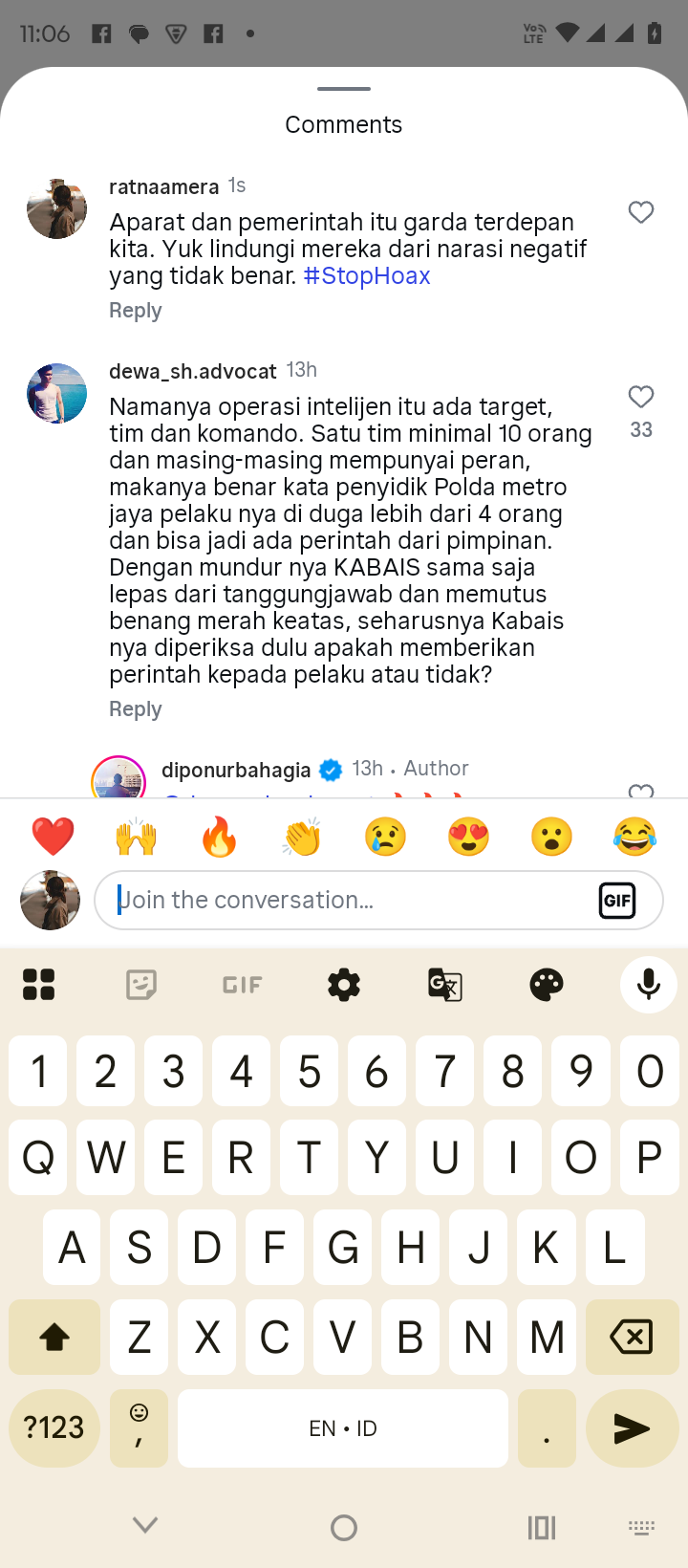Like dewa_sh.advocat's comment

click(x=641, y=397)
